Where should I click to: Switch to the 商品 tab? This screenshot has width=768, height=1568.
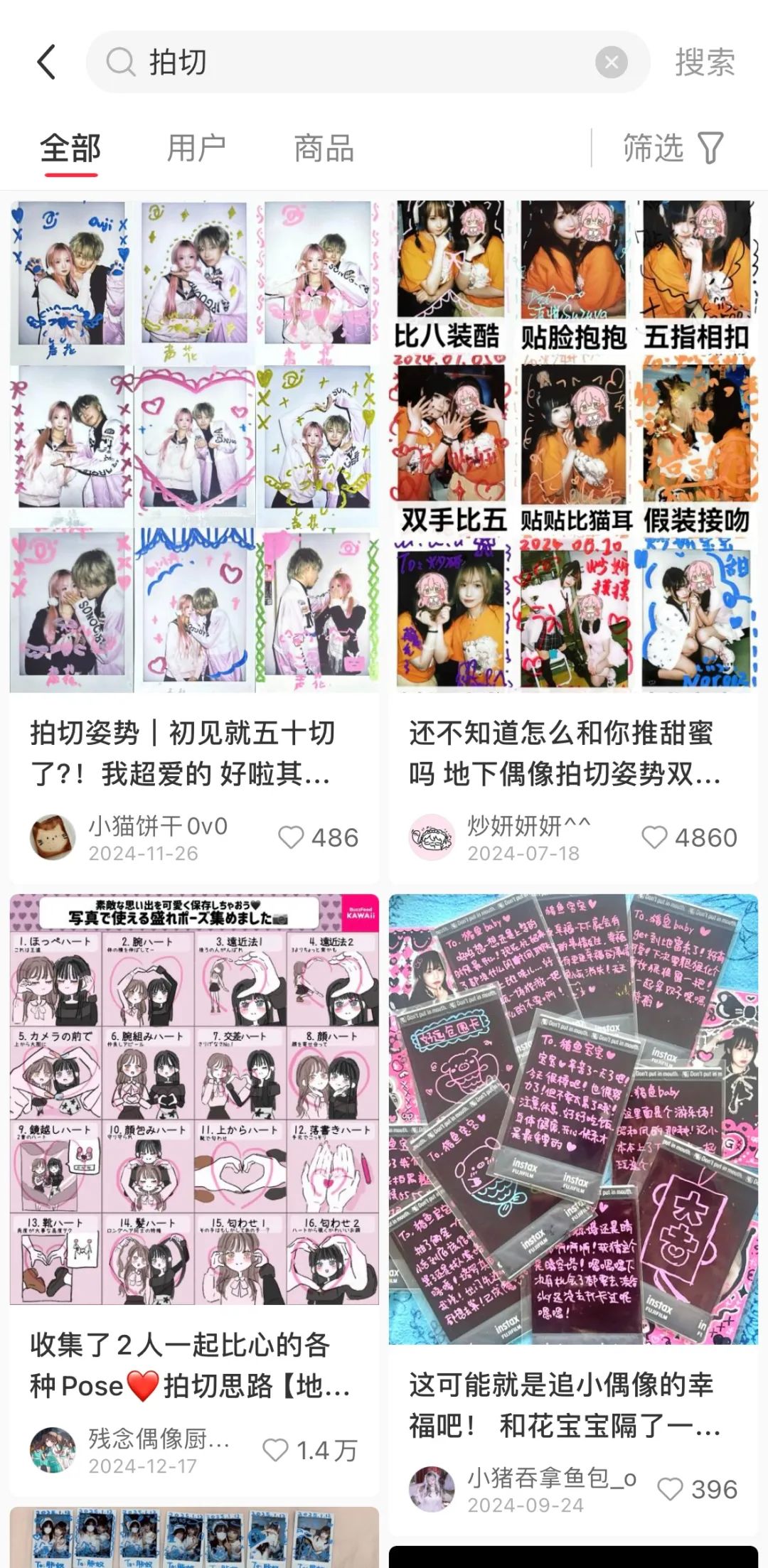pos(324,149)
